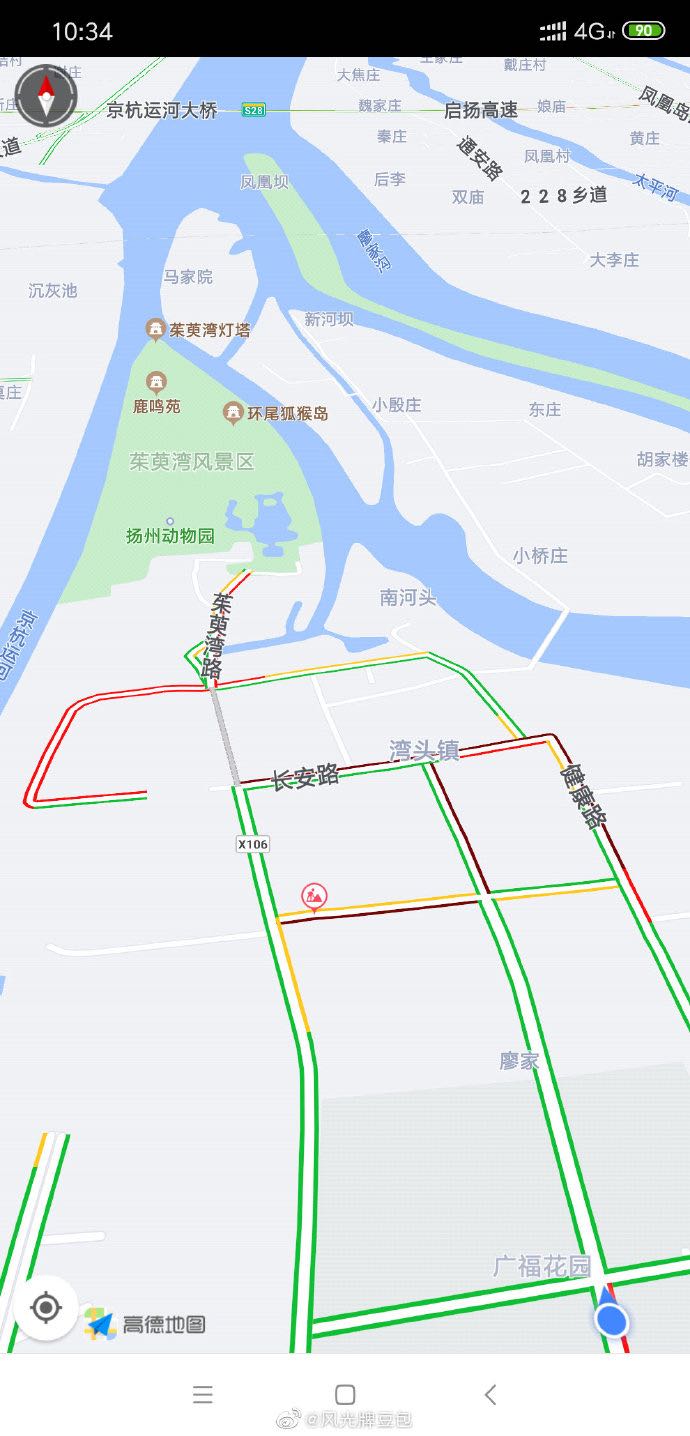Return to the home screen

[345, 1394]
